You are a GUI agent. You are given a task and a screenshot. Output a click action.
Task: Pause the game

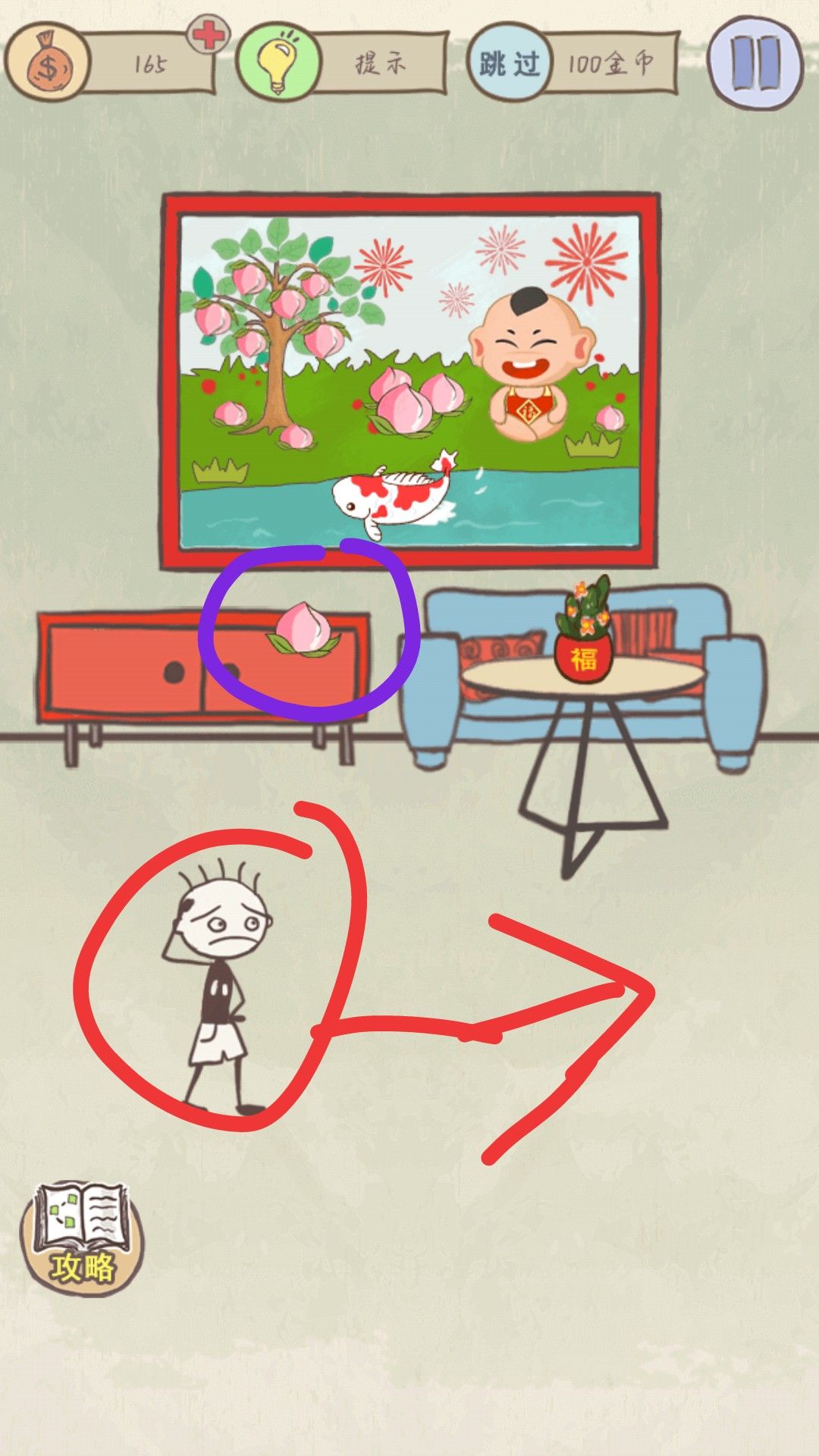click(755, 63)
